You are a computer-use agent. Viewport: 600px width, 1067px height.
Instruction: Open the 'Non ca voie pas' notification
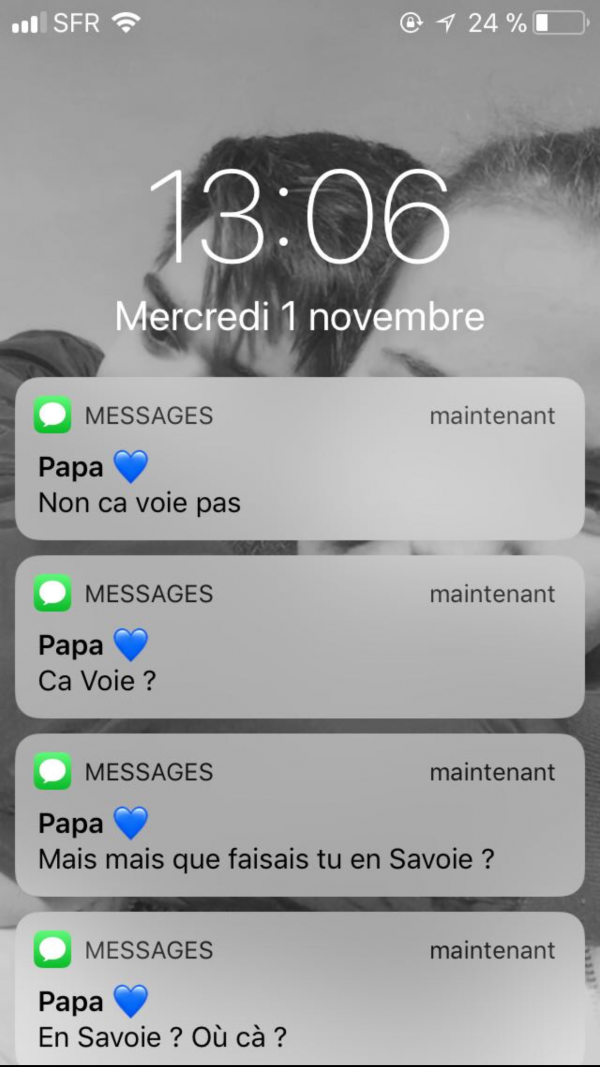[x=300, y=459]
